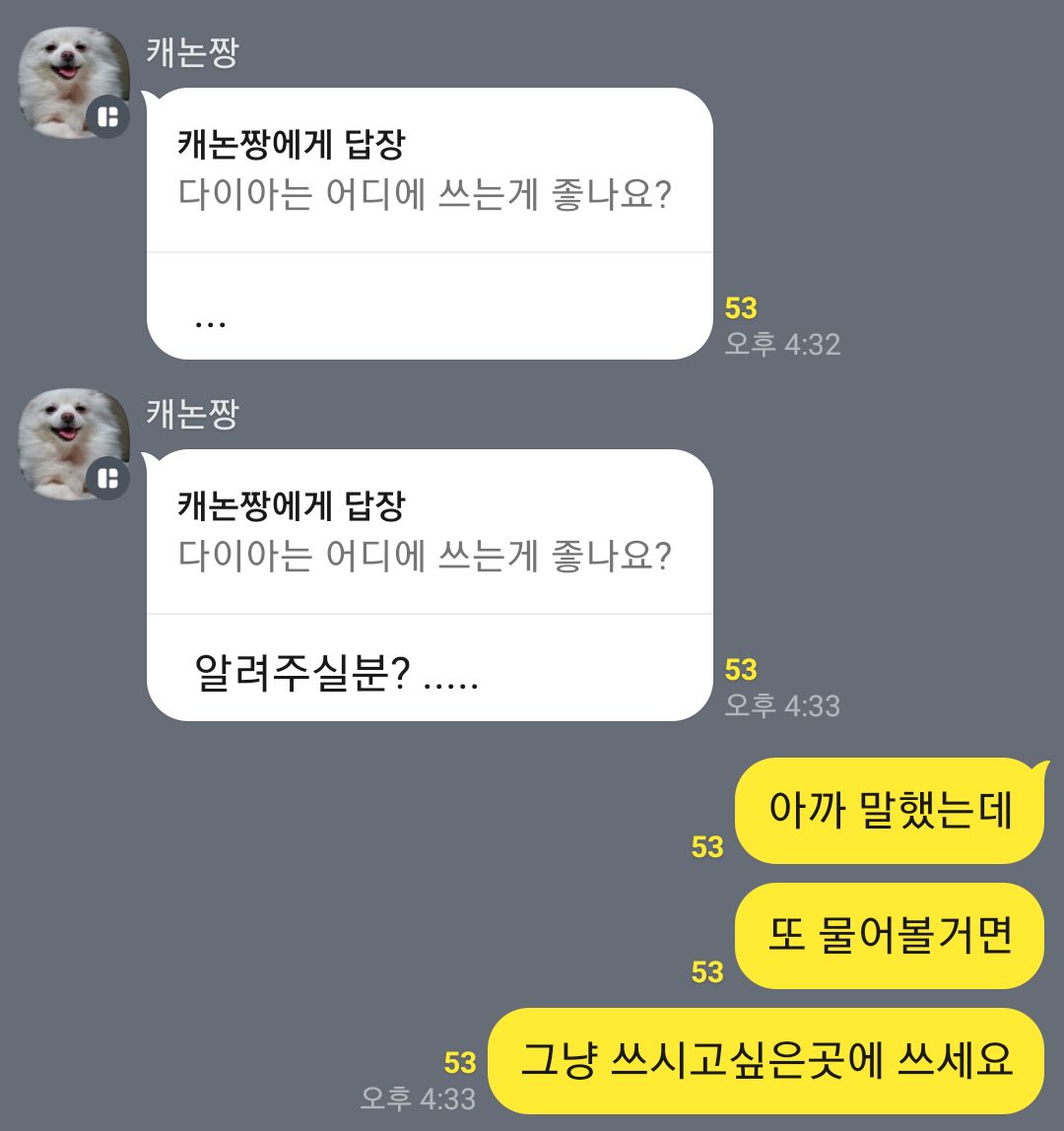Image resolution: width=1064 pixels, height=1131 pixels.
Task: Open 캐논짱's avatar beside the "..." reply
Action: point(74,82)
